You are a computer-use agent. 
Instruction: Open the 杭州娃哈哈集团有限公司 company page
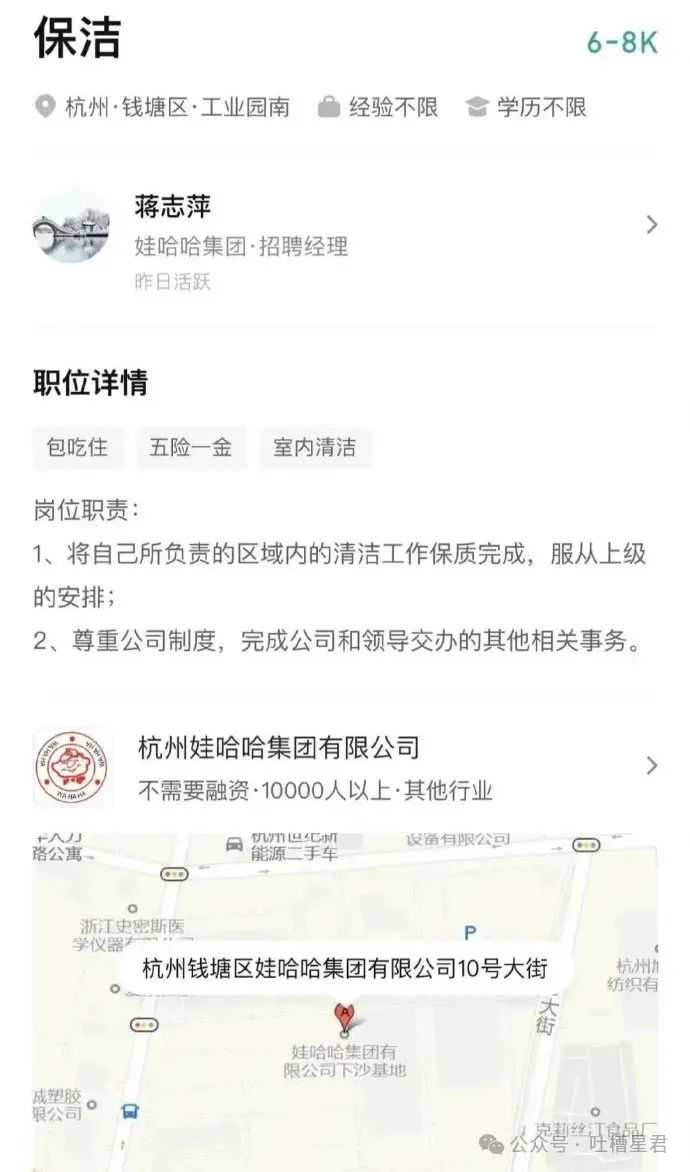click(x=344, y=767)
